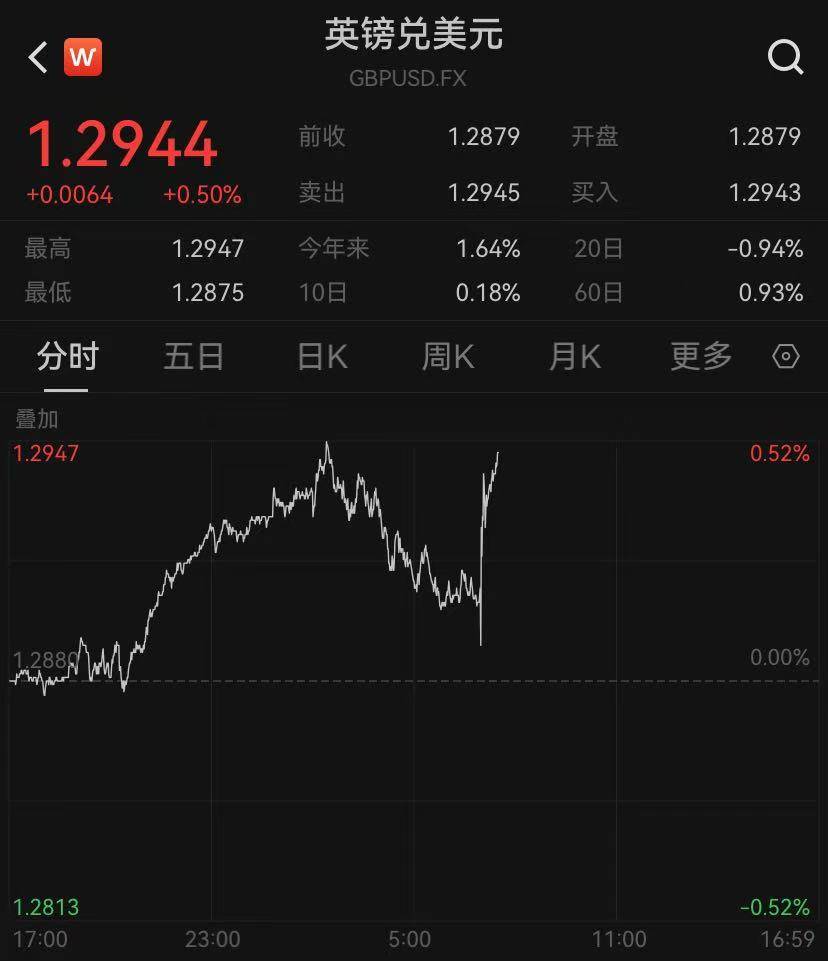Open the 五日 five-day chart tab
The width and height of the screenshot is (828, 961).
(193, 356)
